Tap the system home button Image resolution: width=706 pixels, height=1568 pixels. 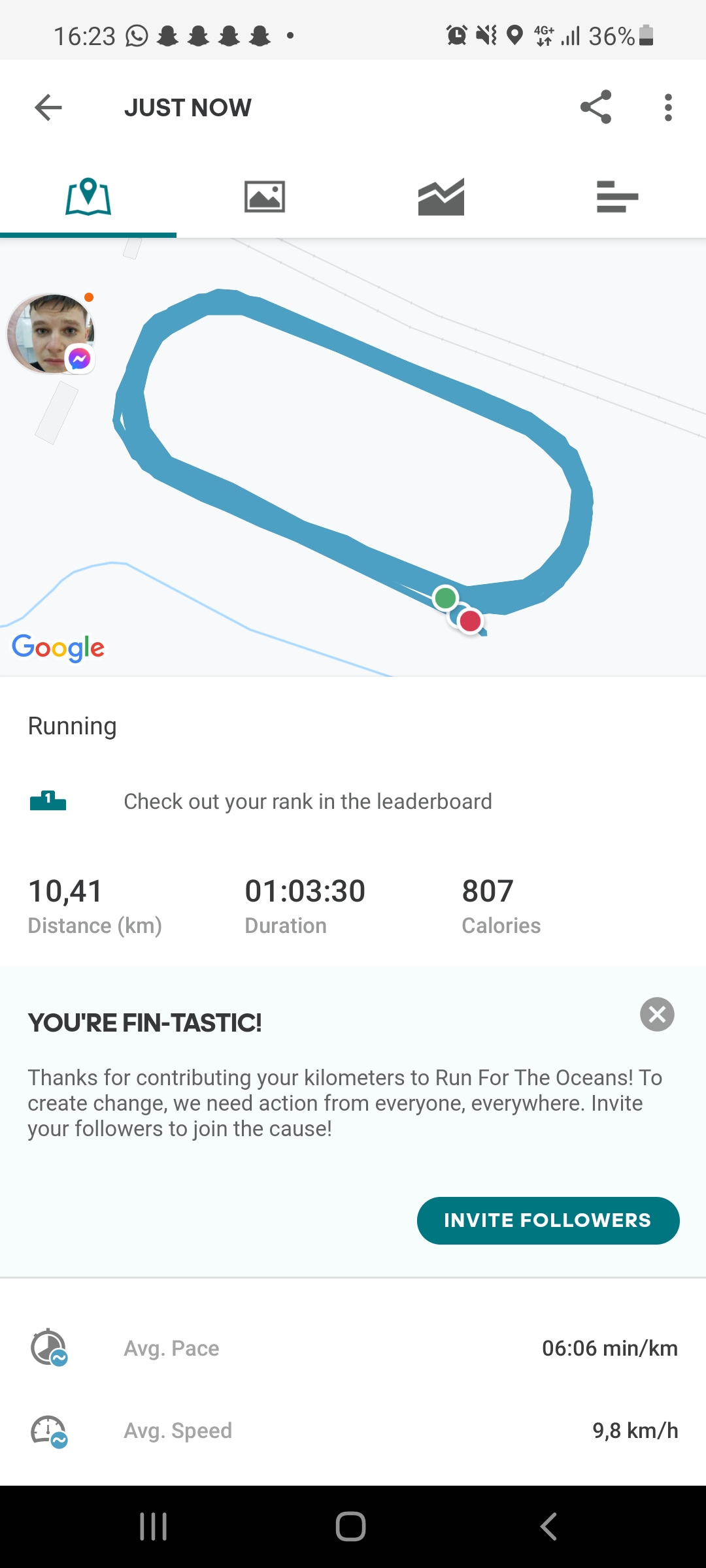pyautogui.click(x=351, y=1527)
